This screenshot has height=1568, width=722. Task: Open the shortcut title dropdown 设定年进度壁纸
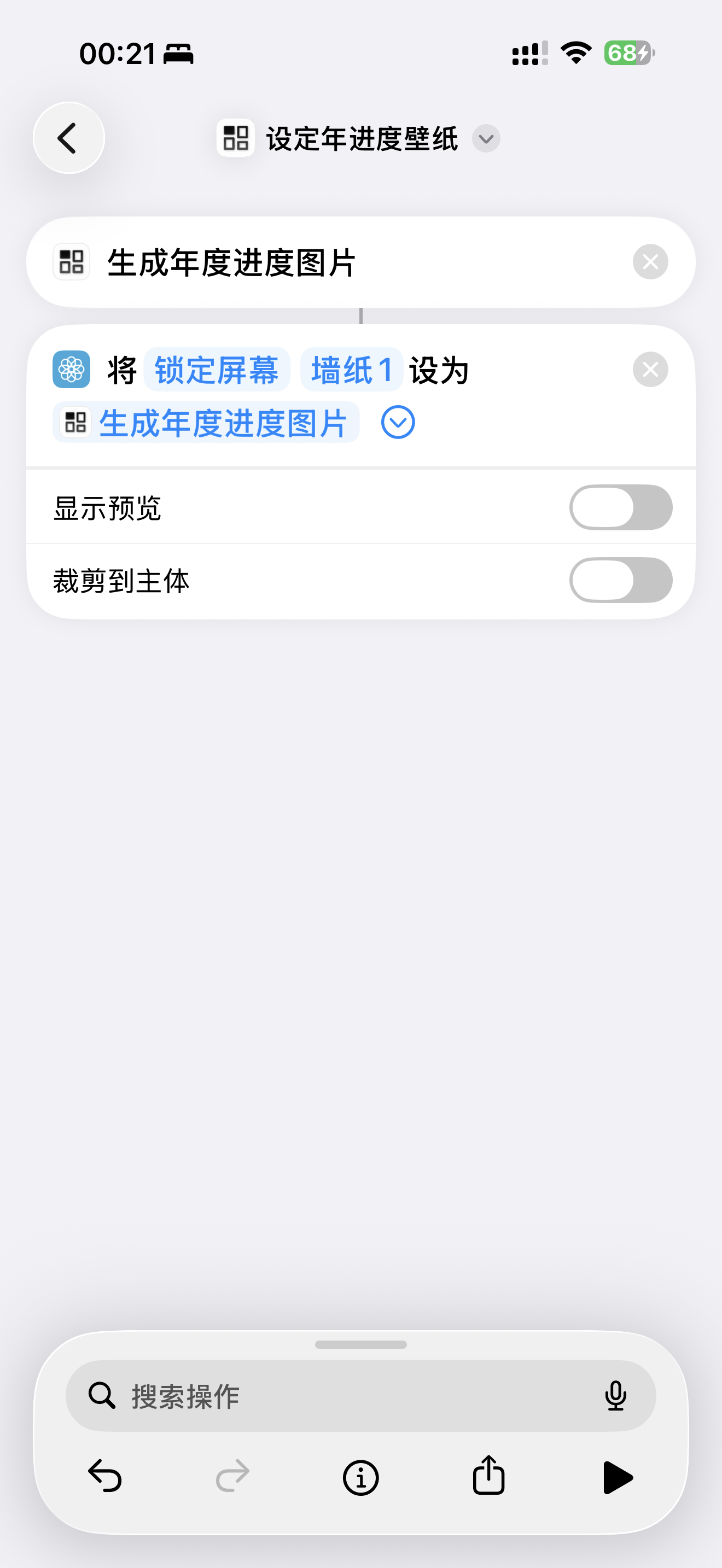coord(485,139)
